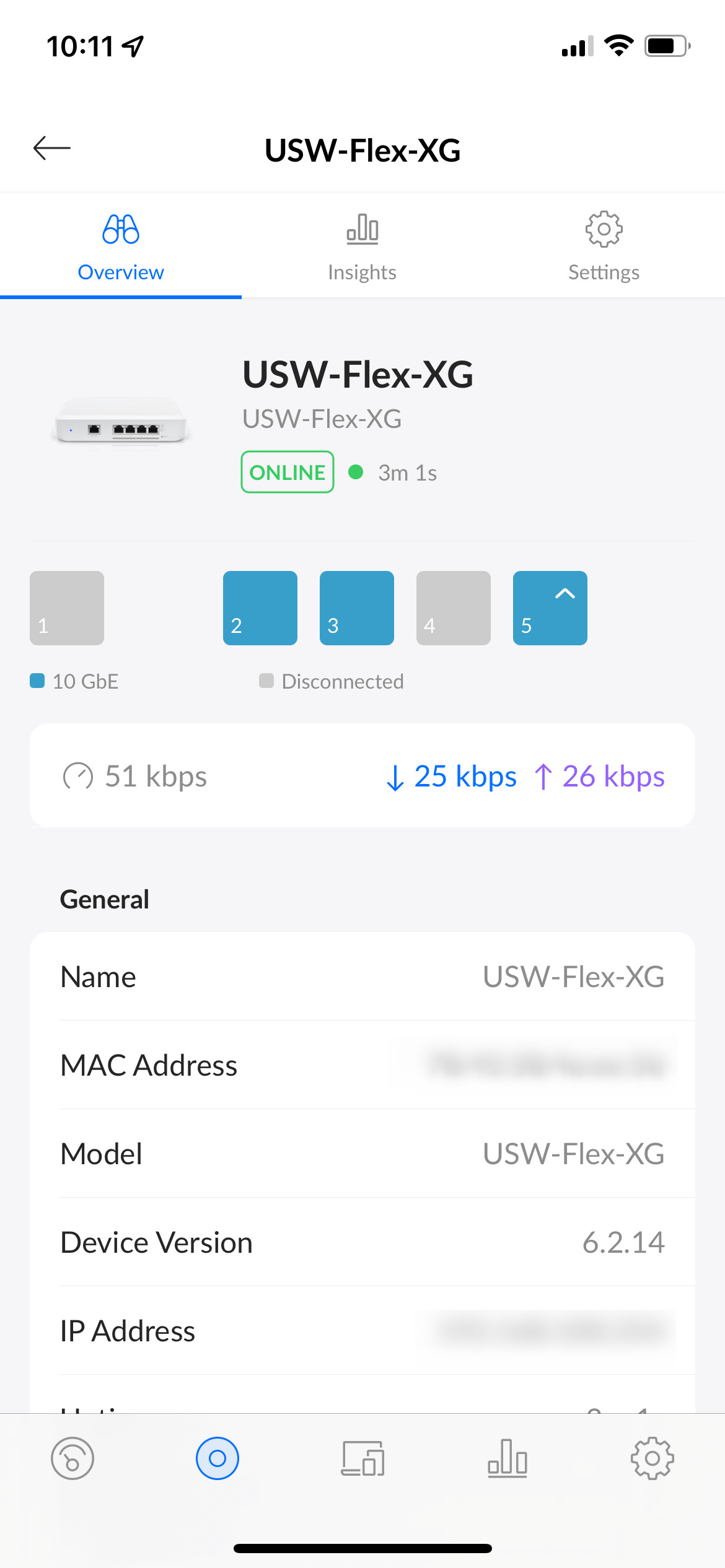Select port 2 on the switch

point(260,608)
